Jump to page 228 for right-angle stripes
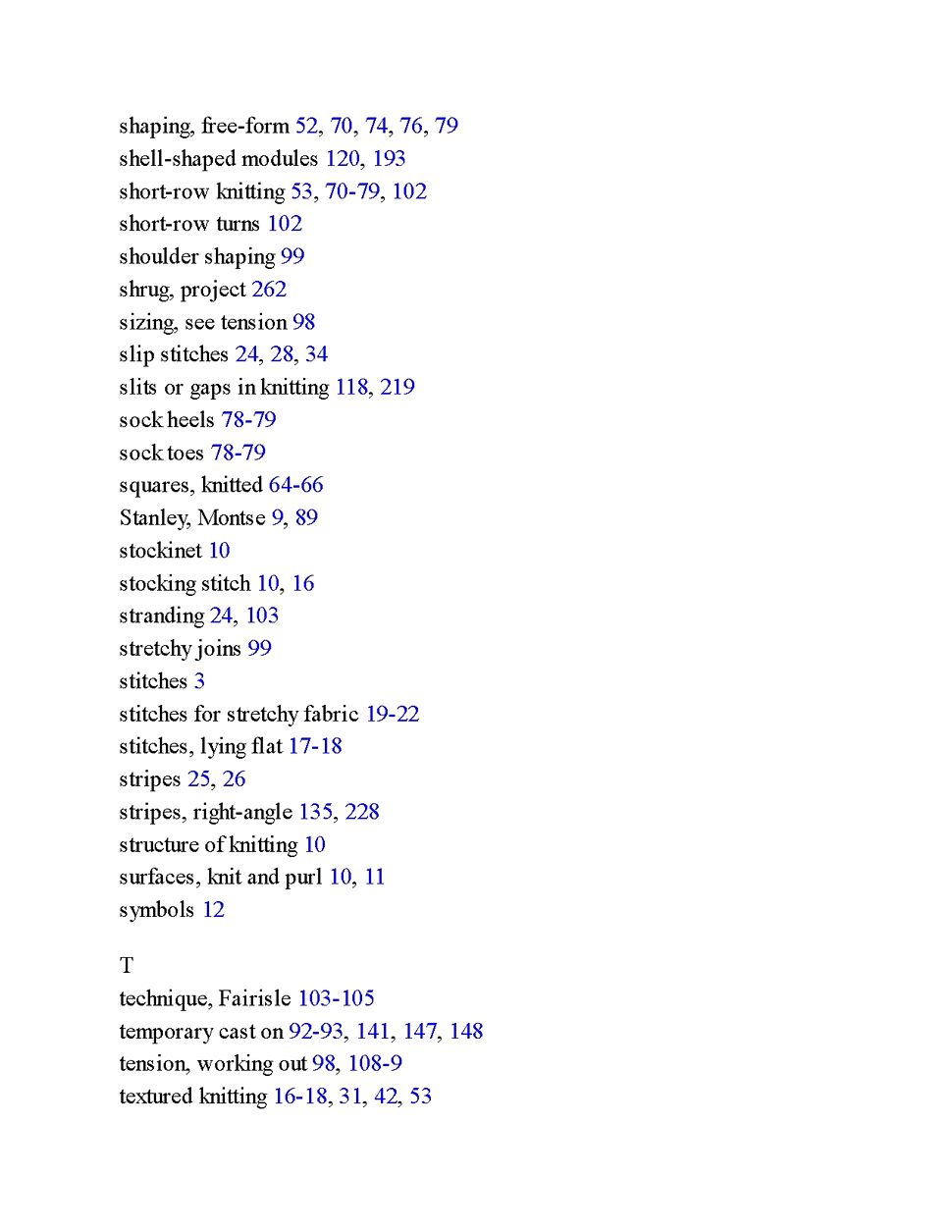Viewport: 952px width, 1232px height. [x=362, y=812]
